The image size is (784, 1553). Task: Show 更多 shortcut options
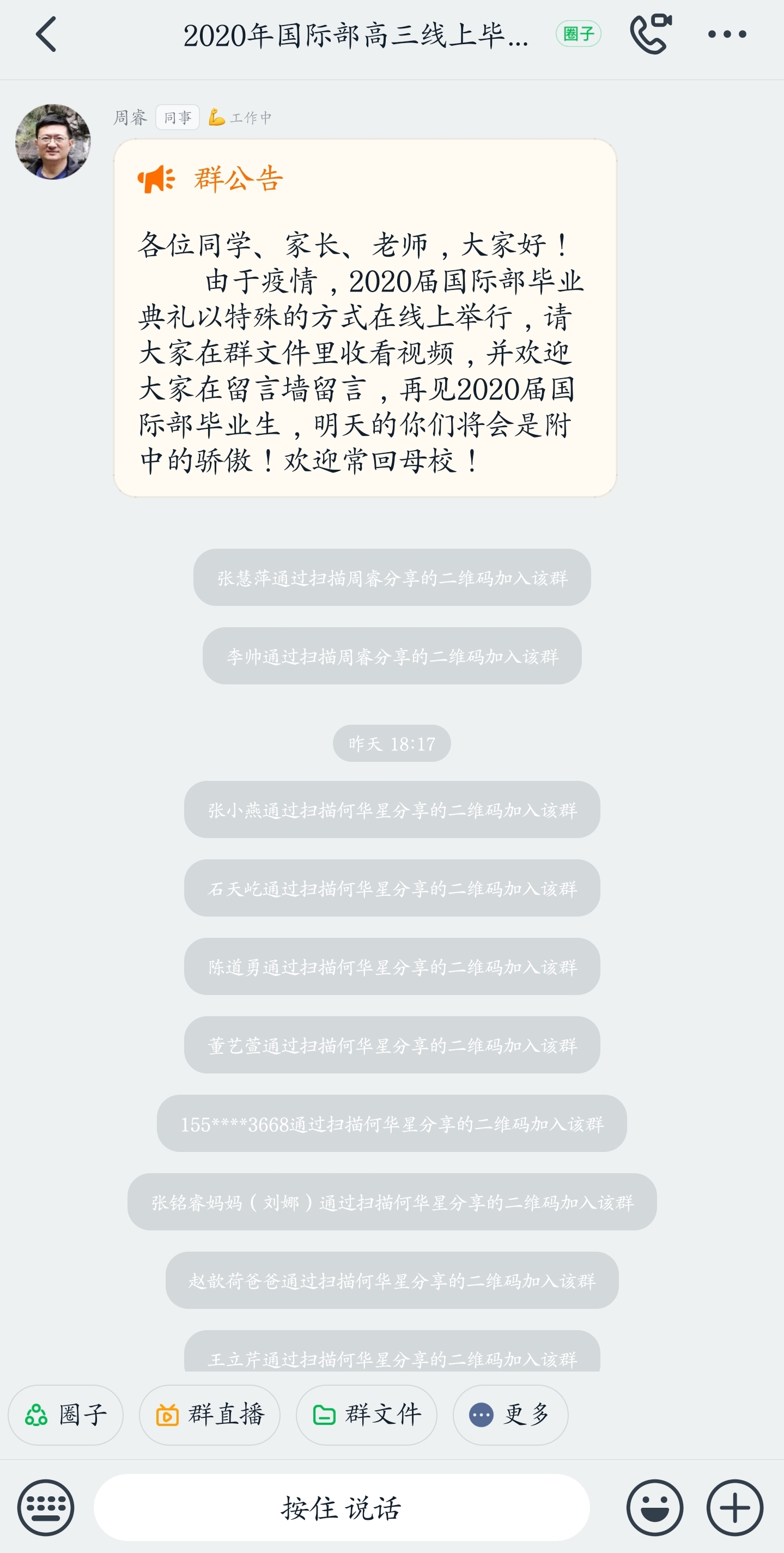[x=510, y=1415]
